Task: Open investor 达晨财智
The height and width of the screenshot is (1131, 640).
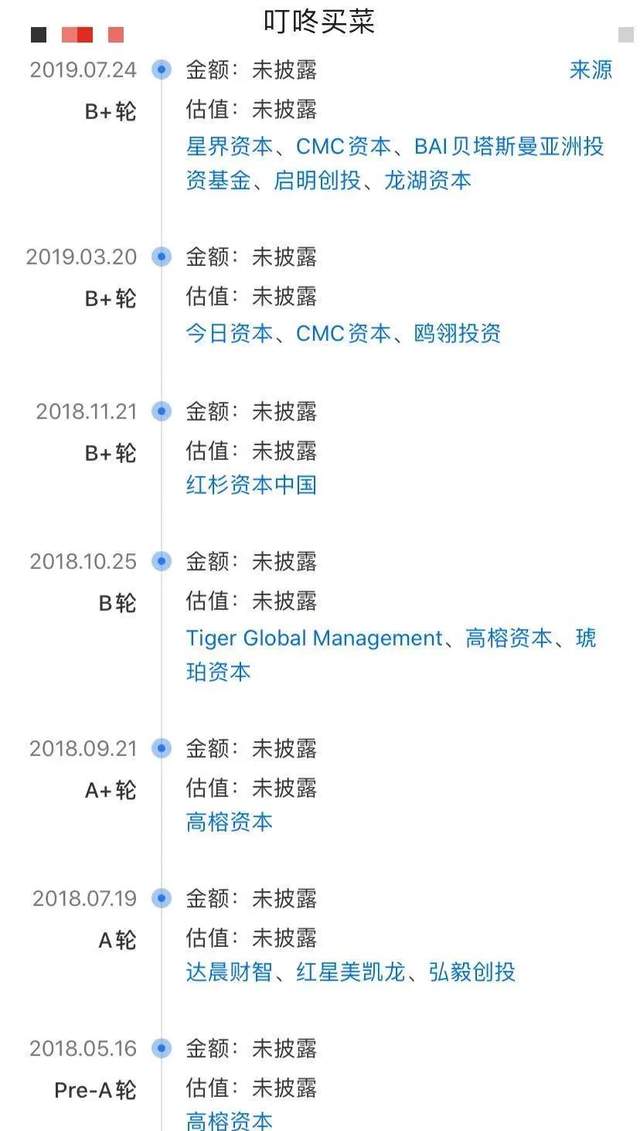Action: [x=229, y=972]
